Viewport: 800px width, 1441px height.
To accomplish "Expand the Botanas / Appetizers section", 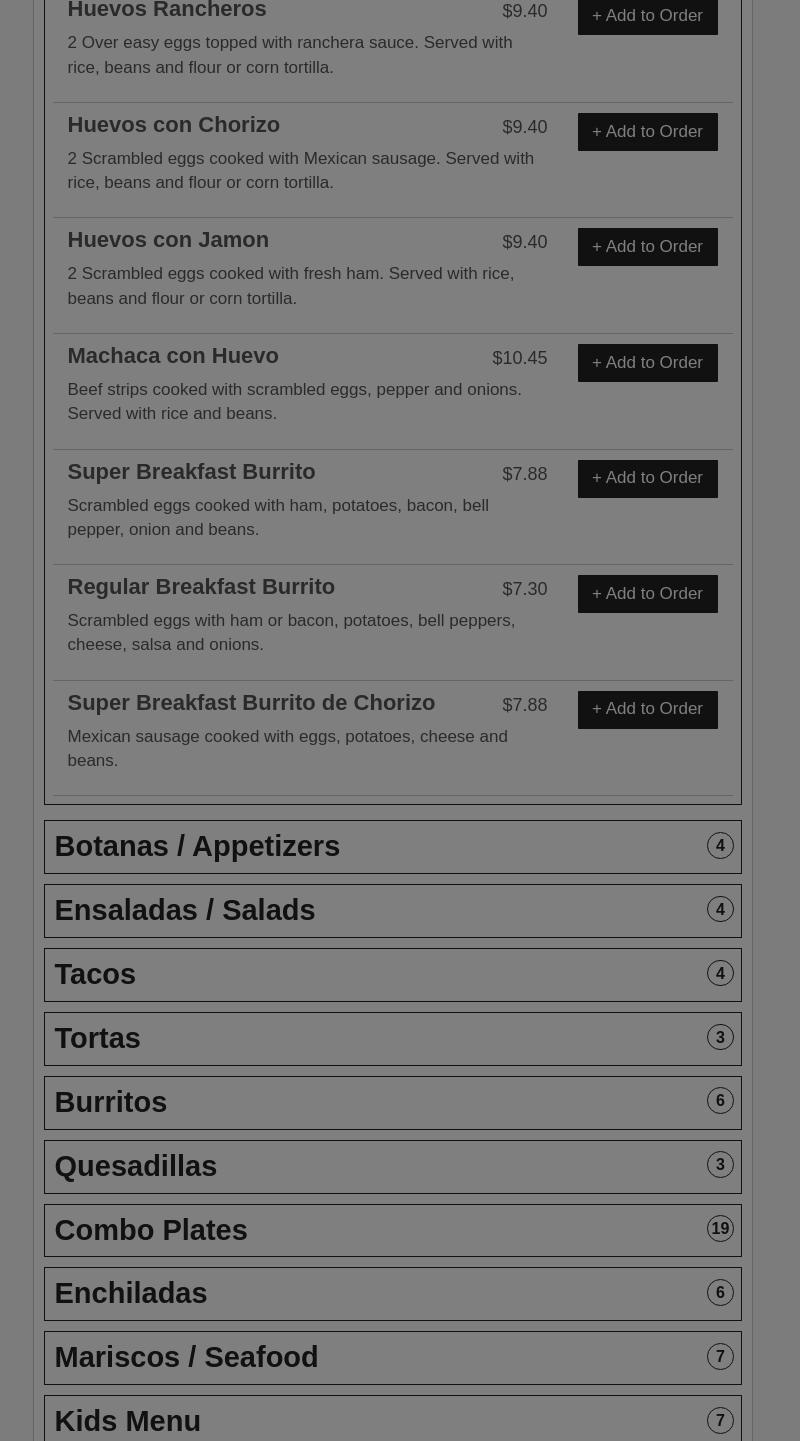I will [392, 846].
